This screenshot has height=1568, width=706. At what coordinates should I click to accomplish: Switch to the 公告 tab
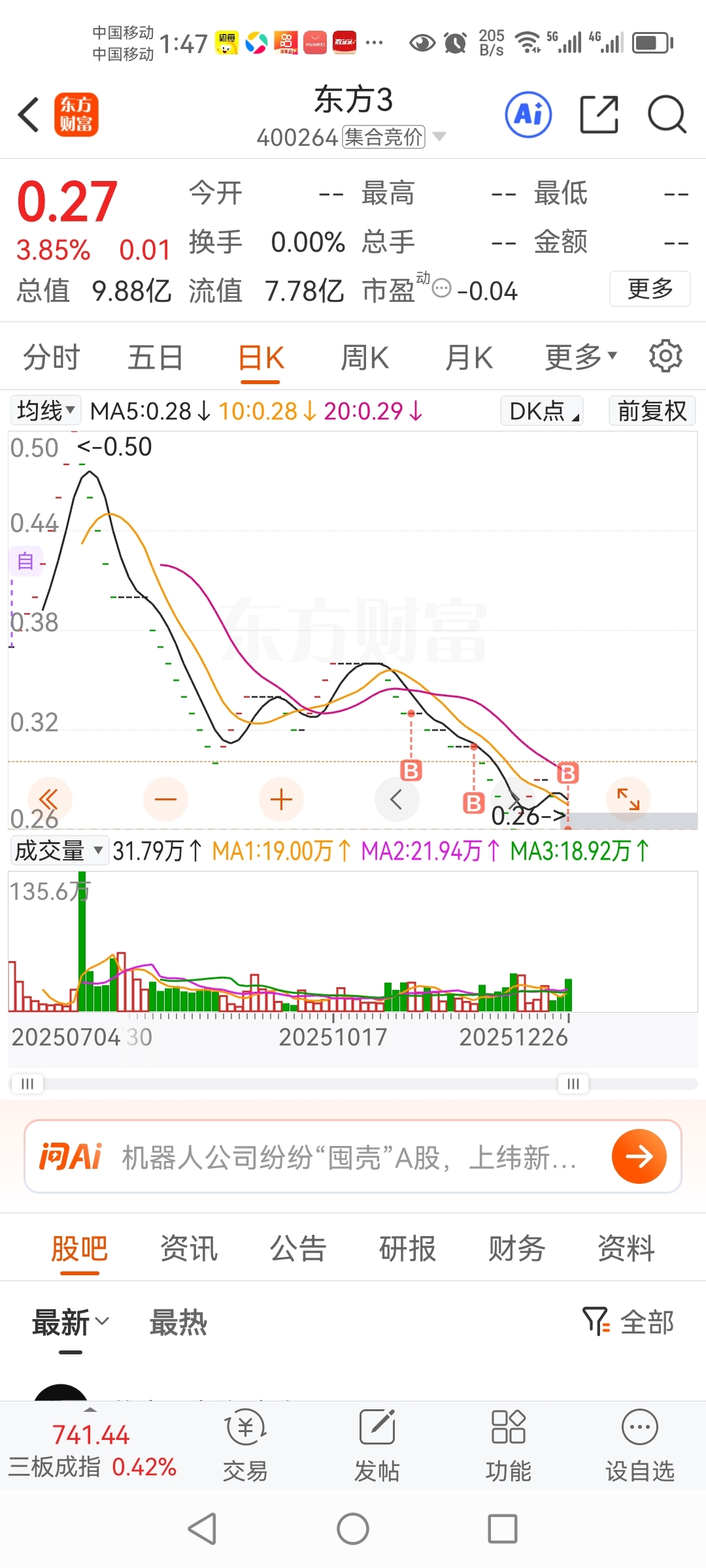[x=298, y=1249]
